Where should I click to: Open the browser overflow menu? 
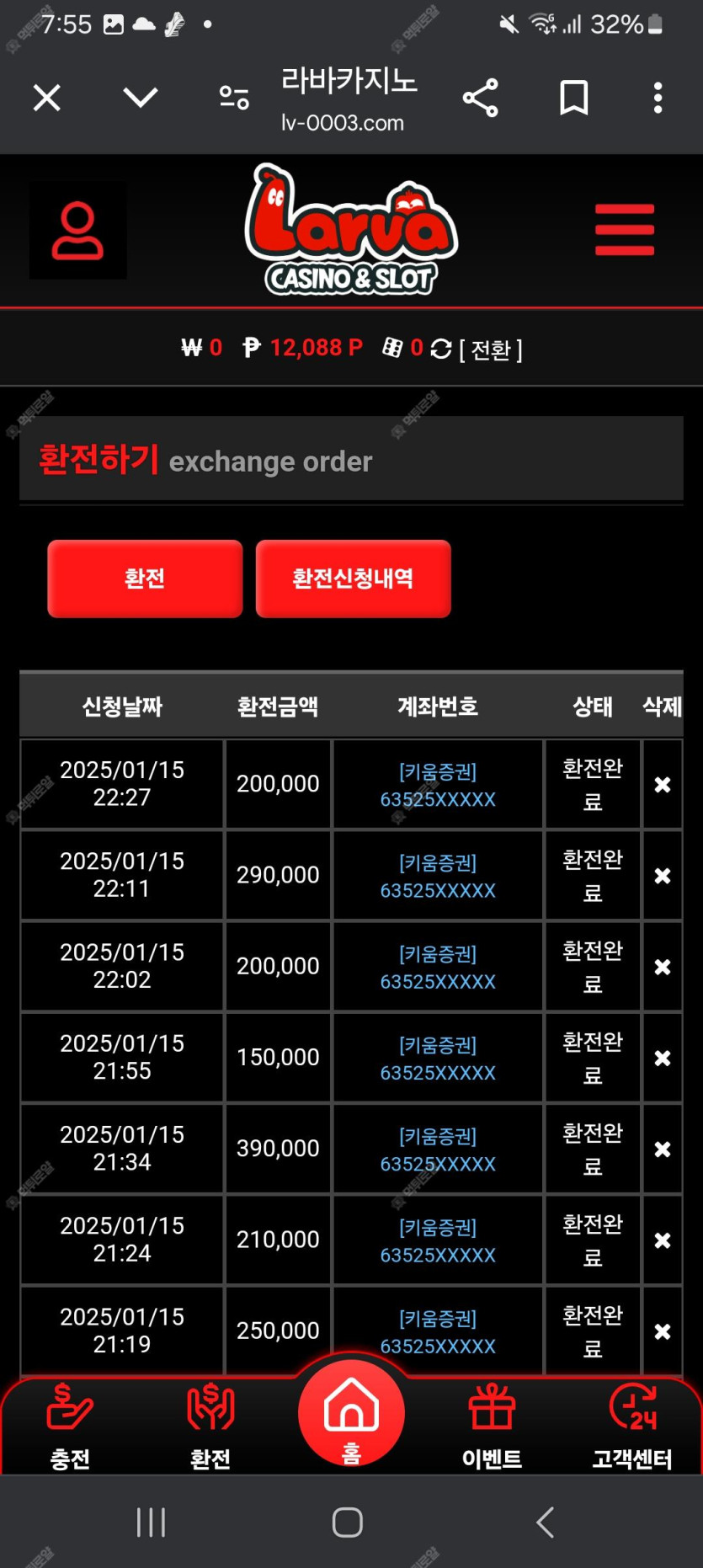pos(658,98)
